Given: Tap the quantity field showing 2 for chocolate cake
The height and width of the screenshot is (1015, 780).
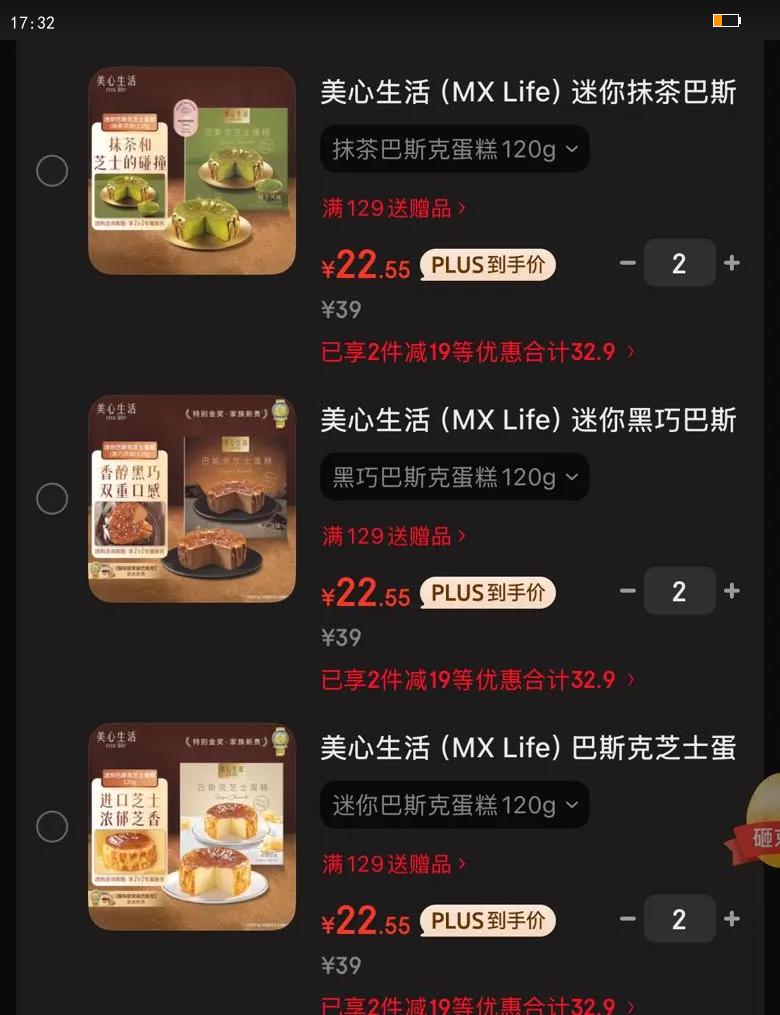Looking at the screenshot, I should click(x=680, y=591).
